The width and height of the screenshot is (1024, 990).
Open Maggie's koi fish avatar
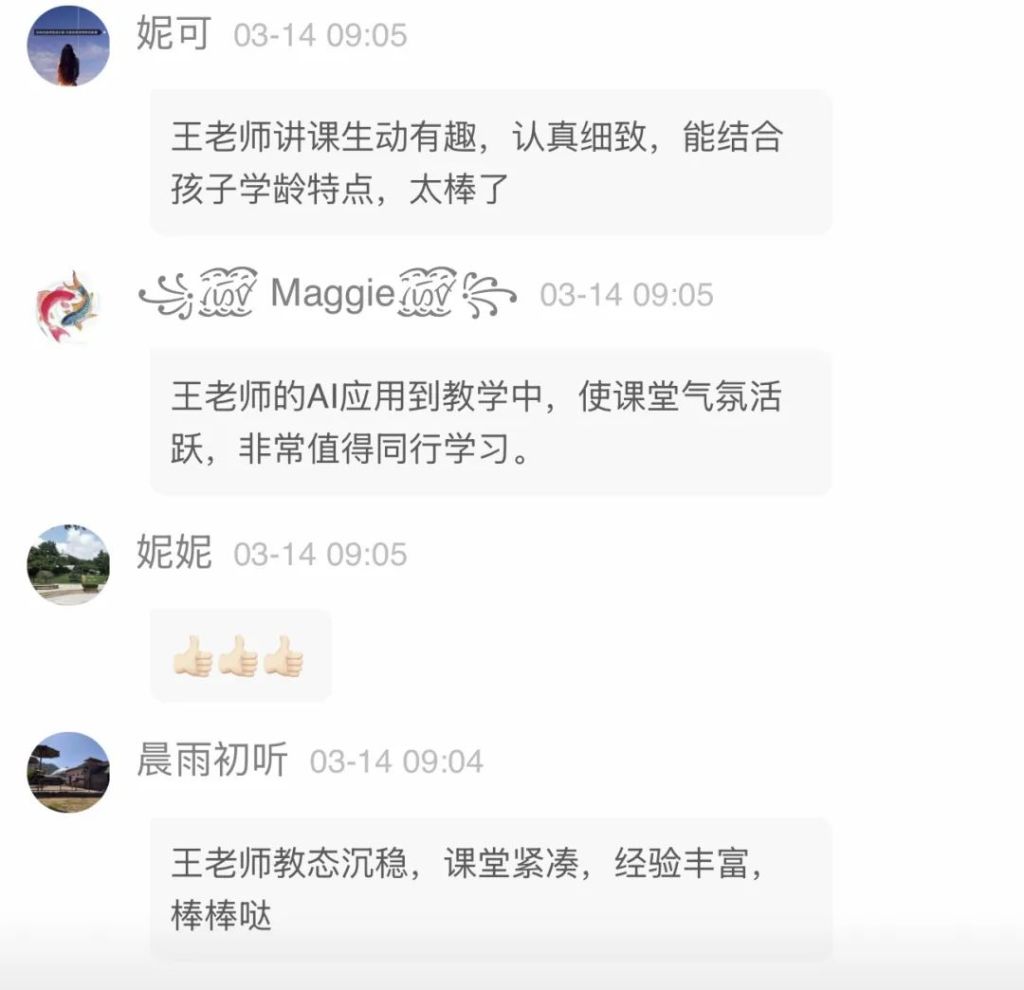point(68,306)
